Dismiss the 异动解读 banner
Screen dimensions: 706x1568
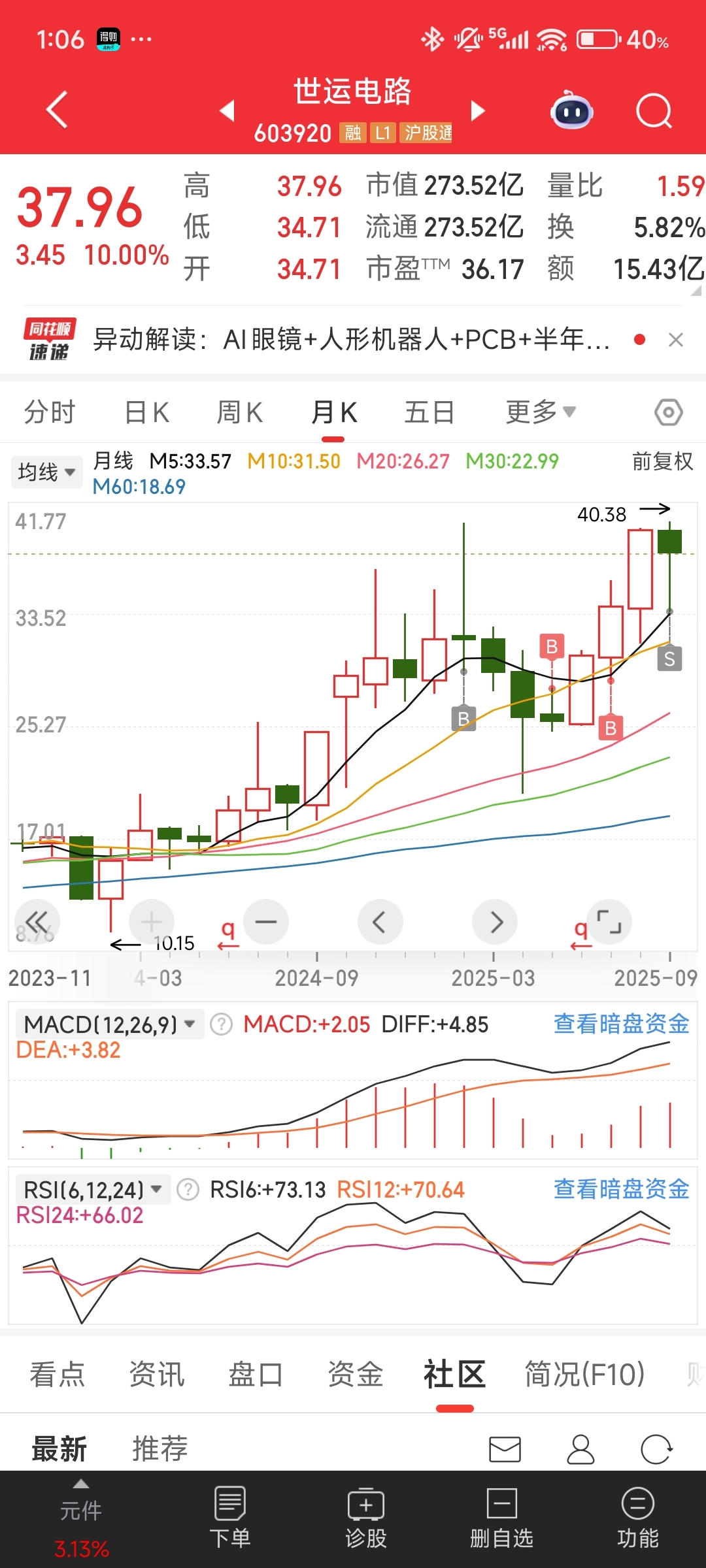pyautogui.click(x=676, y=340)
